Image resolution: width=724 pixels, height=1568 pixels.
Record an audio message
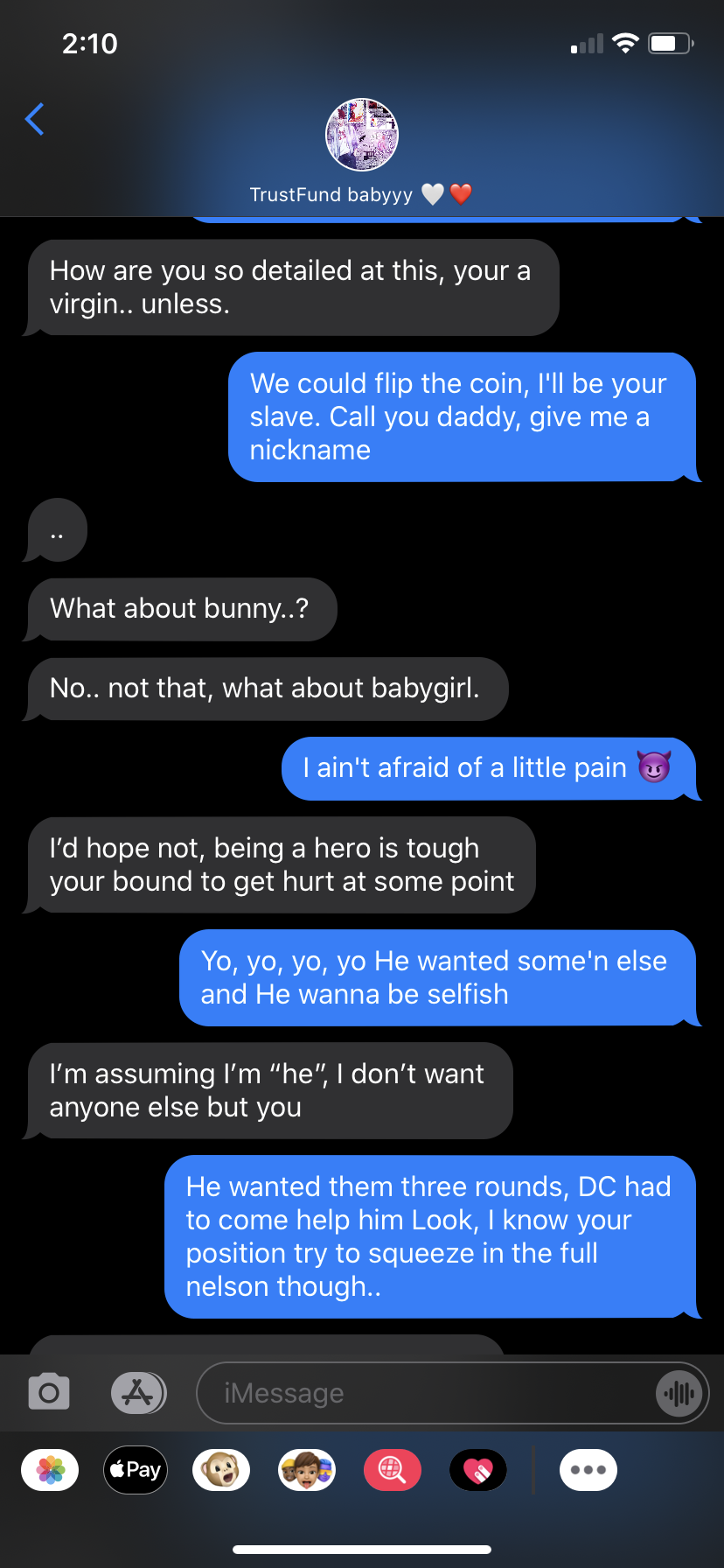click(679, 1393)
